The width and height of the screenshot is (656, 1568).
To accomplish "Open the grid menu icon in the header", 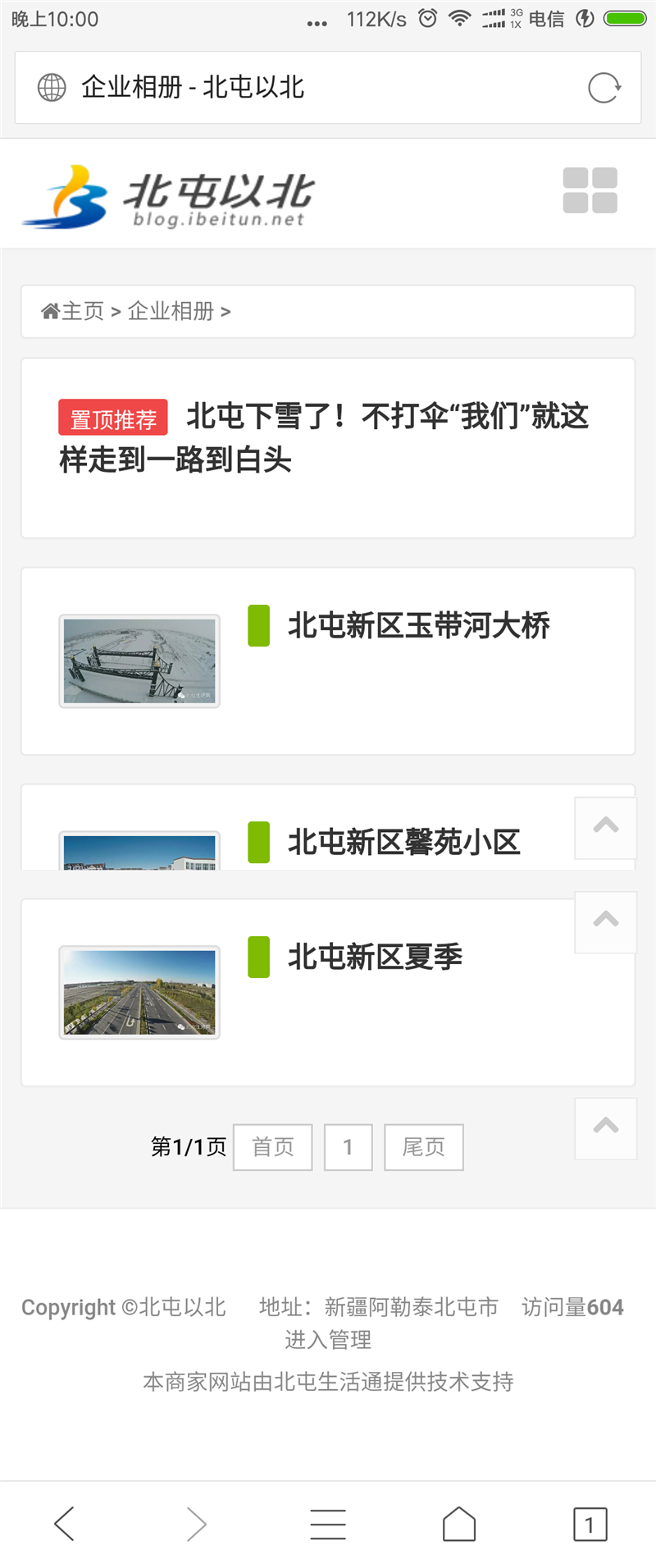I will [x=590, y=190].
